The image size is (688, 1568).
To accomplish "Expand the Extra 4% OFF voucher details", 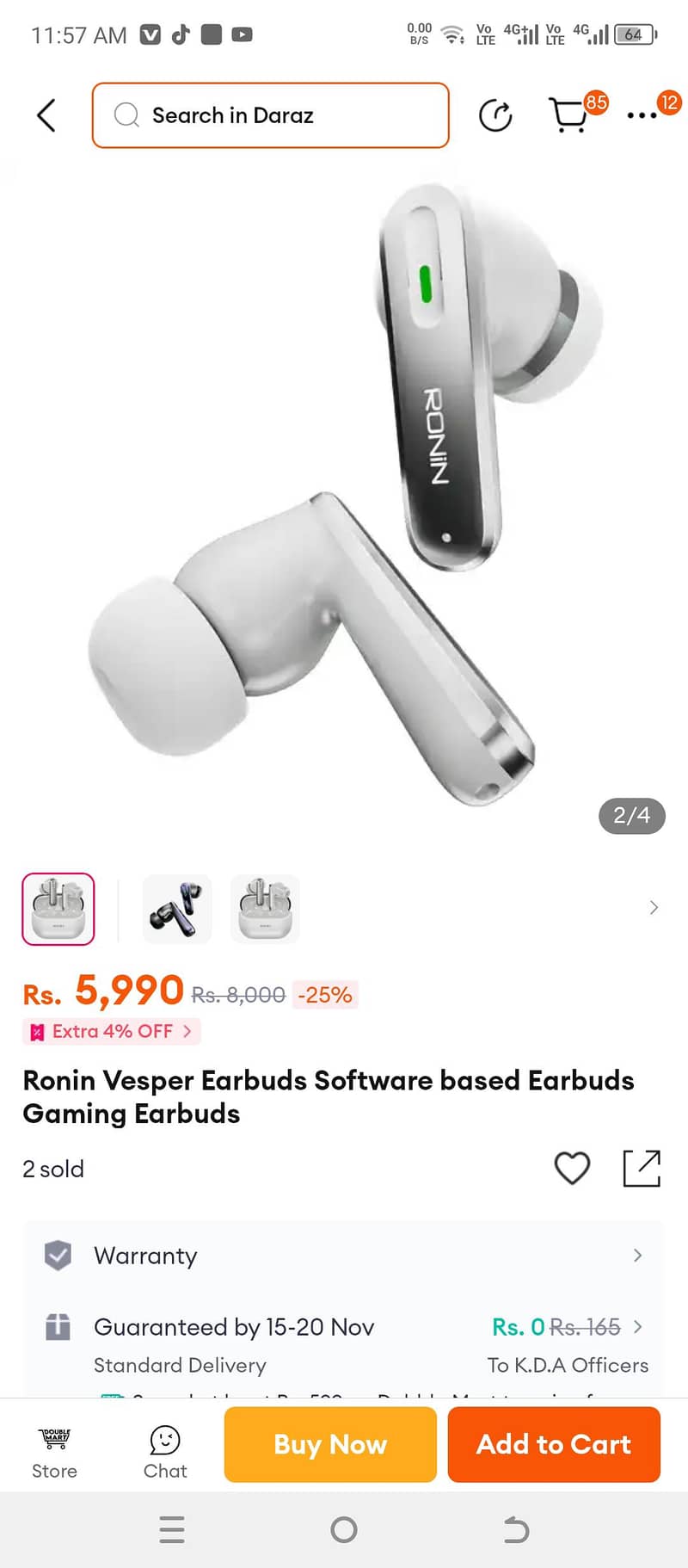I will [112, 1031].
